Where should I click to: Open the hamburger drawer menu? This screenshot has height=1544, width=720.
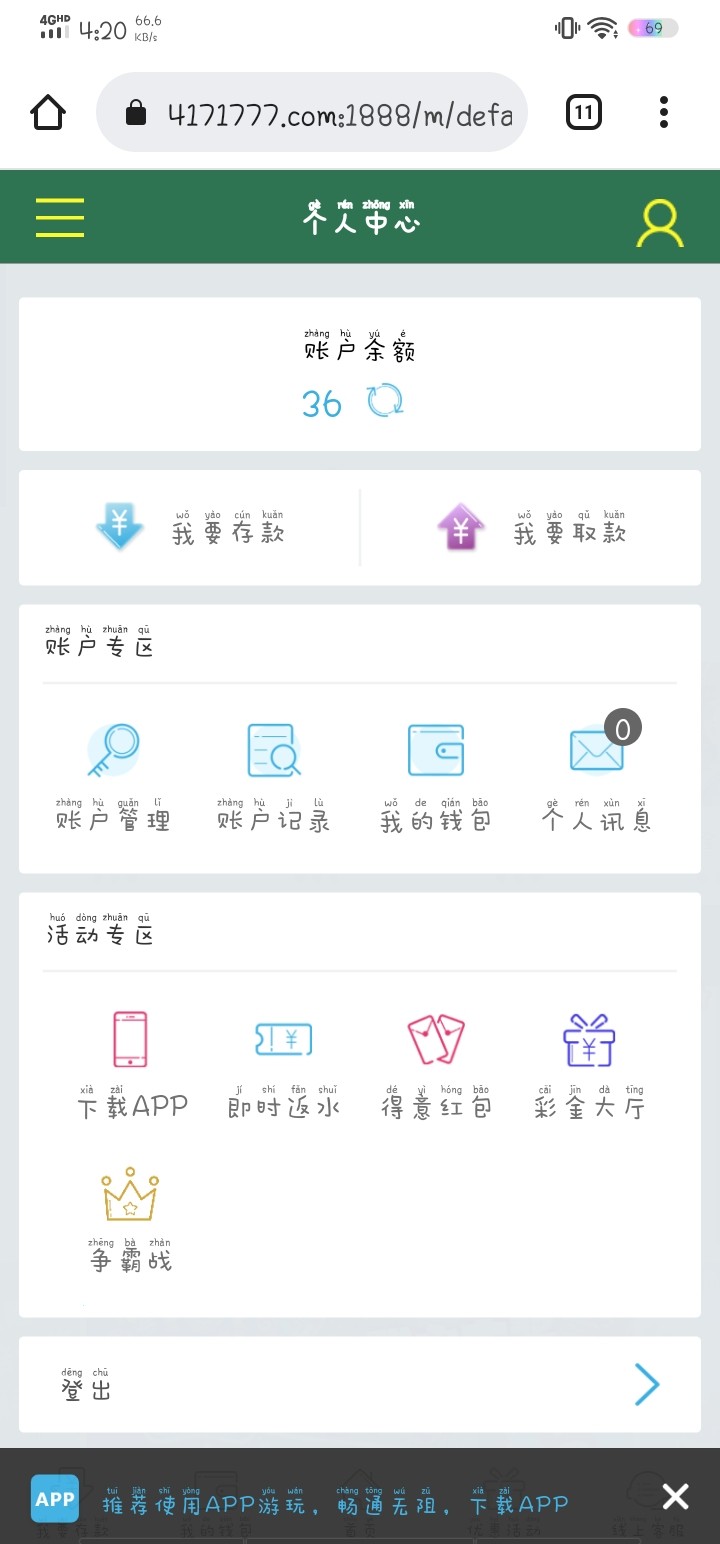pos(60,217)
